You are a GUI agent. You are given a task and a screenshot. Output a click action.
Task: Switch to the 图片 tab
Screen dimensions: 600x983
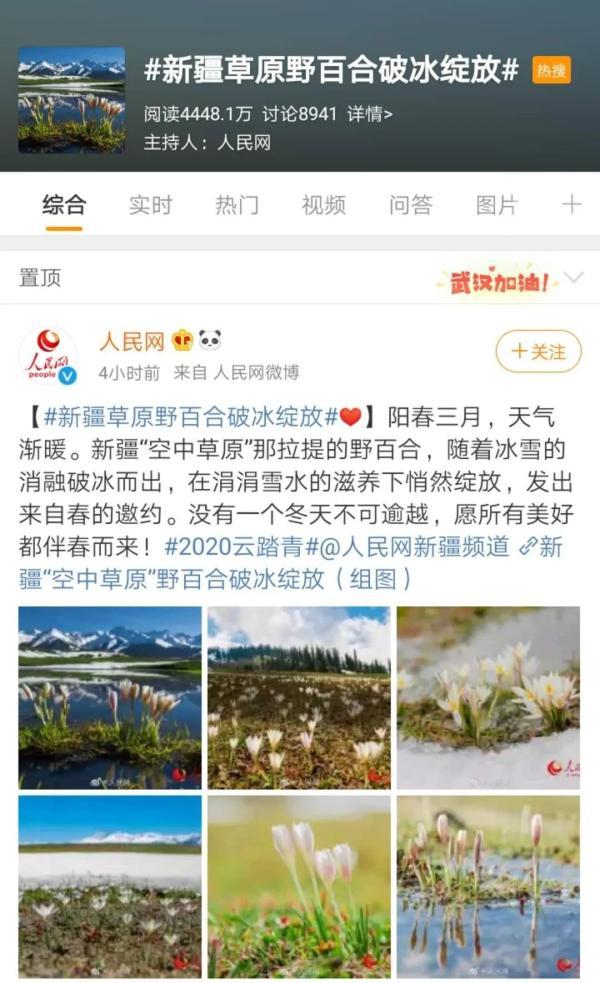(x=497, y=205)
